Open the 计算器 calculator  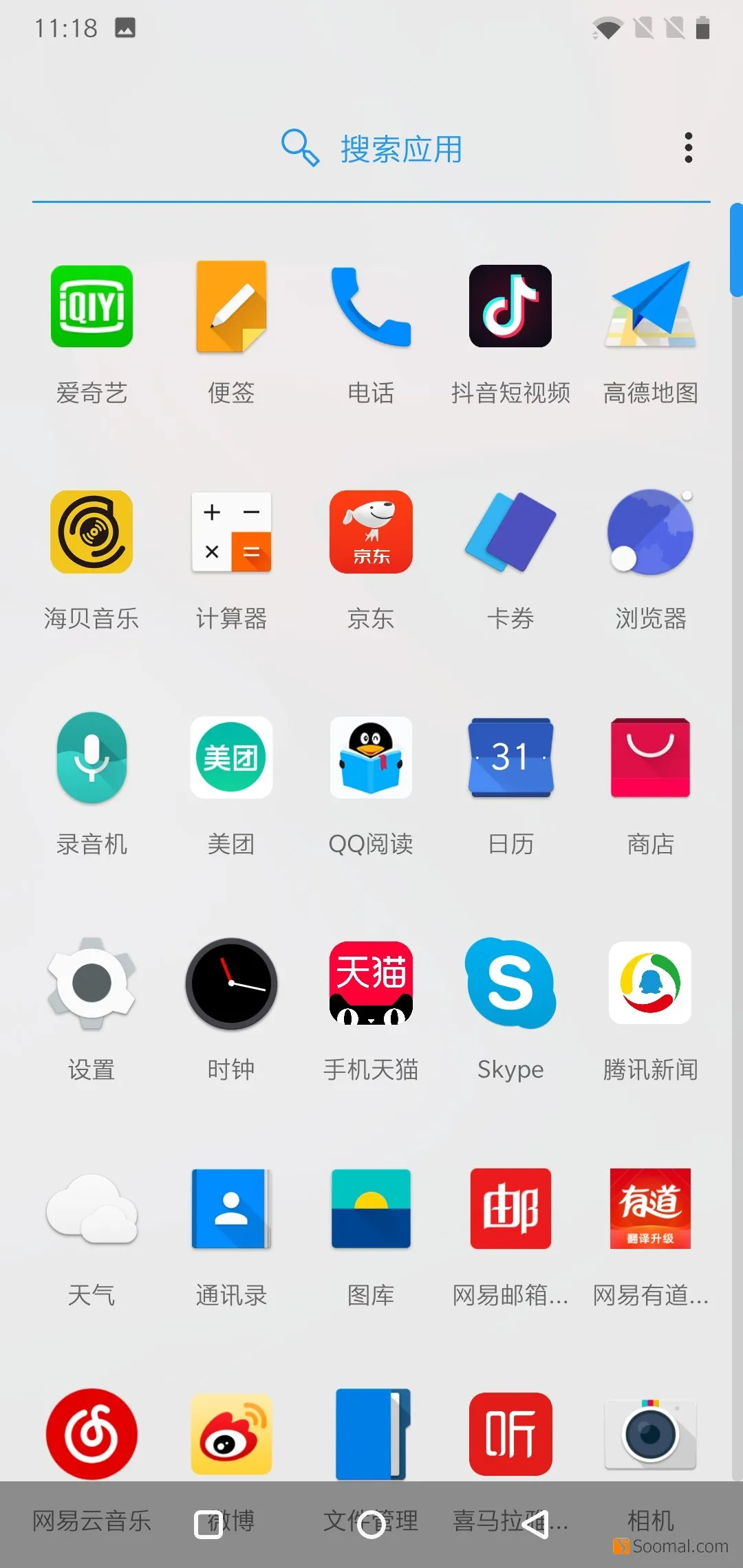point(231,532)
